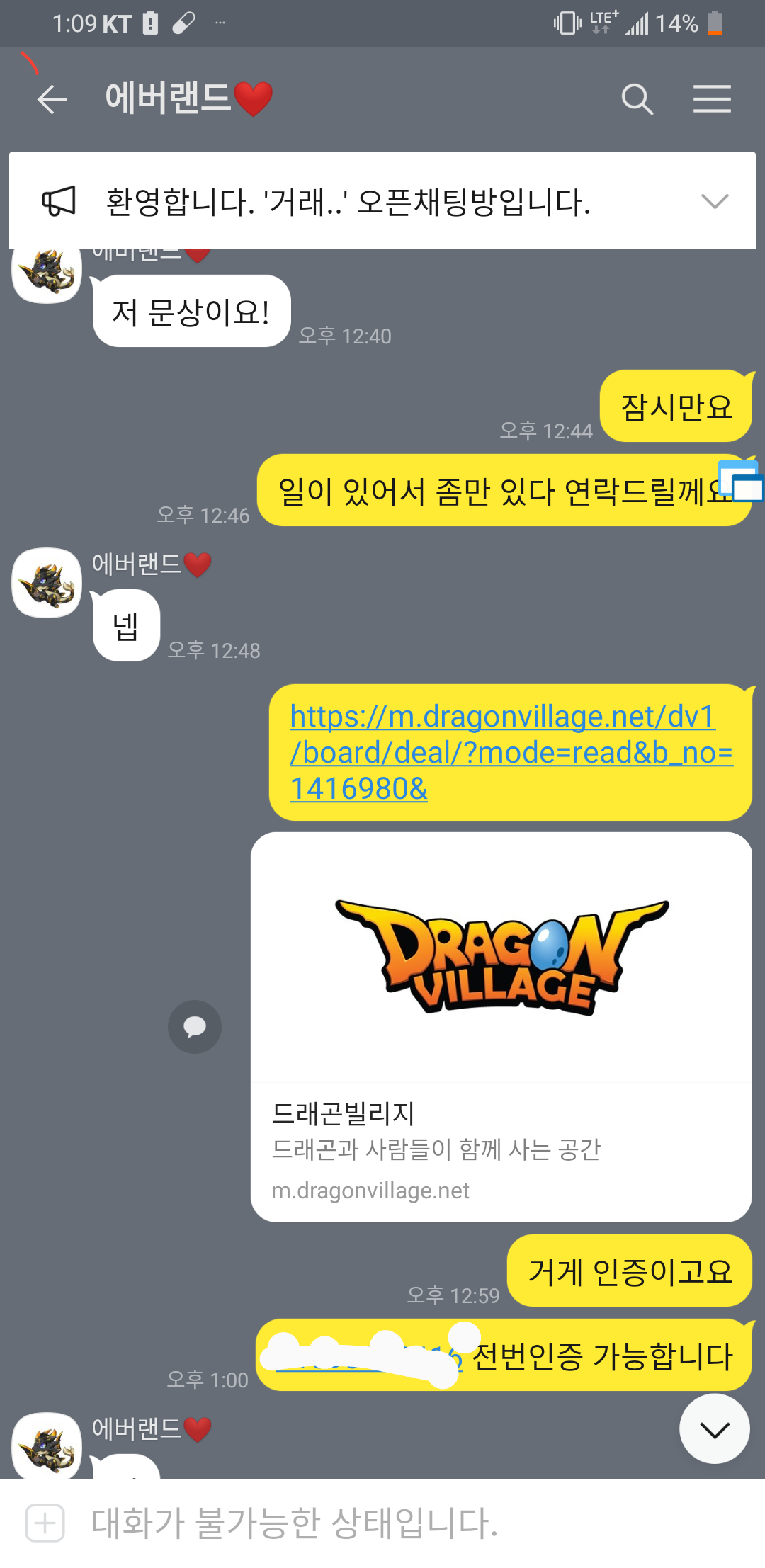
Task: Tap the floating window overlay icon
Action: 741,482
